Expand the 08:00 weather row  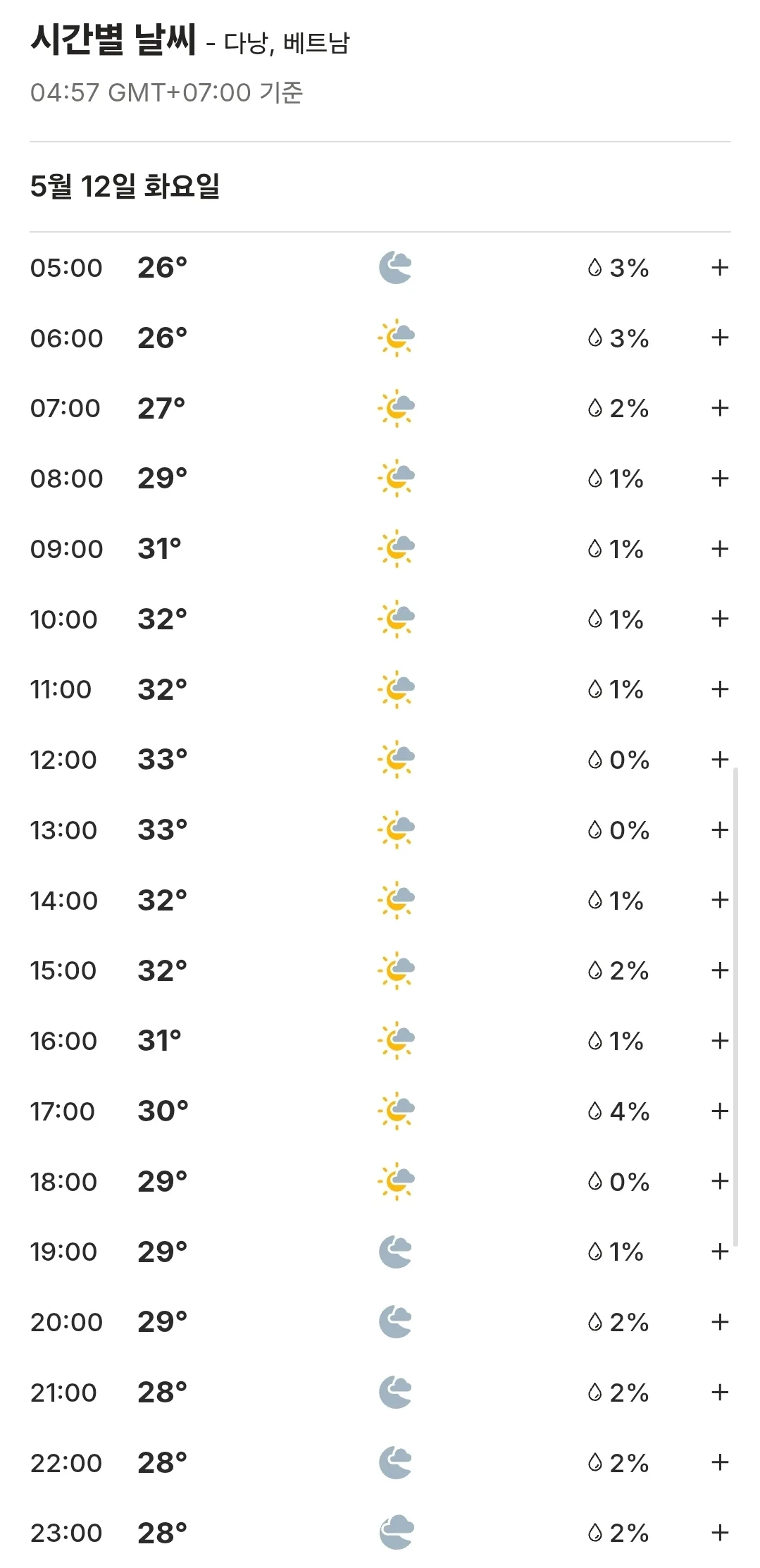tap(719, 479)
